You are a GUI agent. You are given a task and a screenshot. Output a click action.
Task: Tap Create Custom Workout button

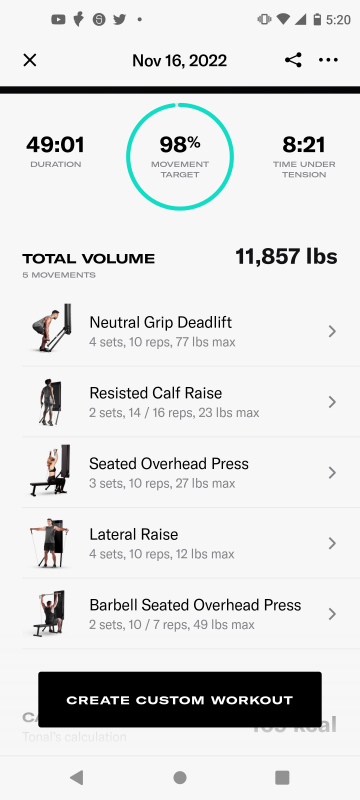180,699
